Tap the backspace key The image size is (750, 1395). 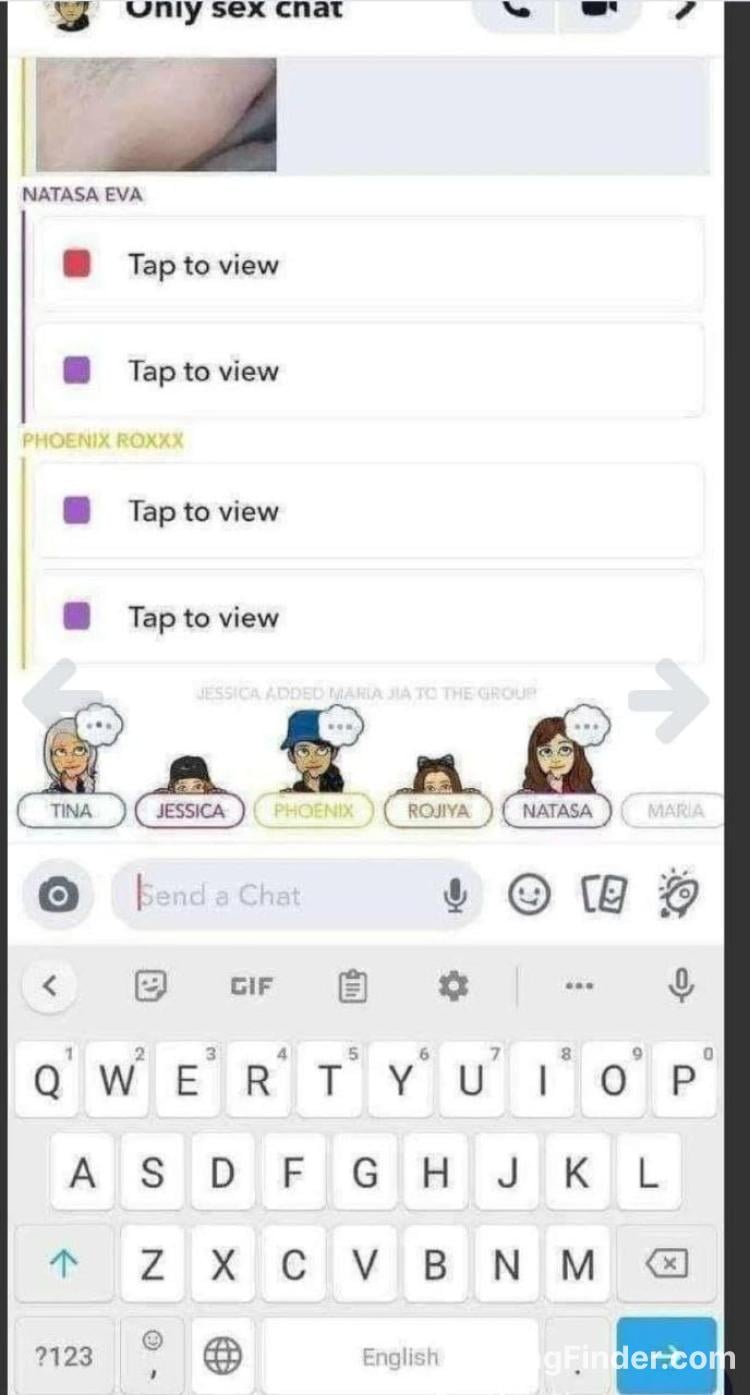[x=666, y=1265]
